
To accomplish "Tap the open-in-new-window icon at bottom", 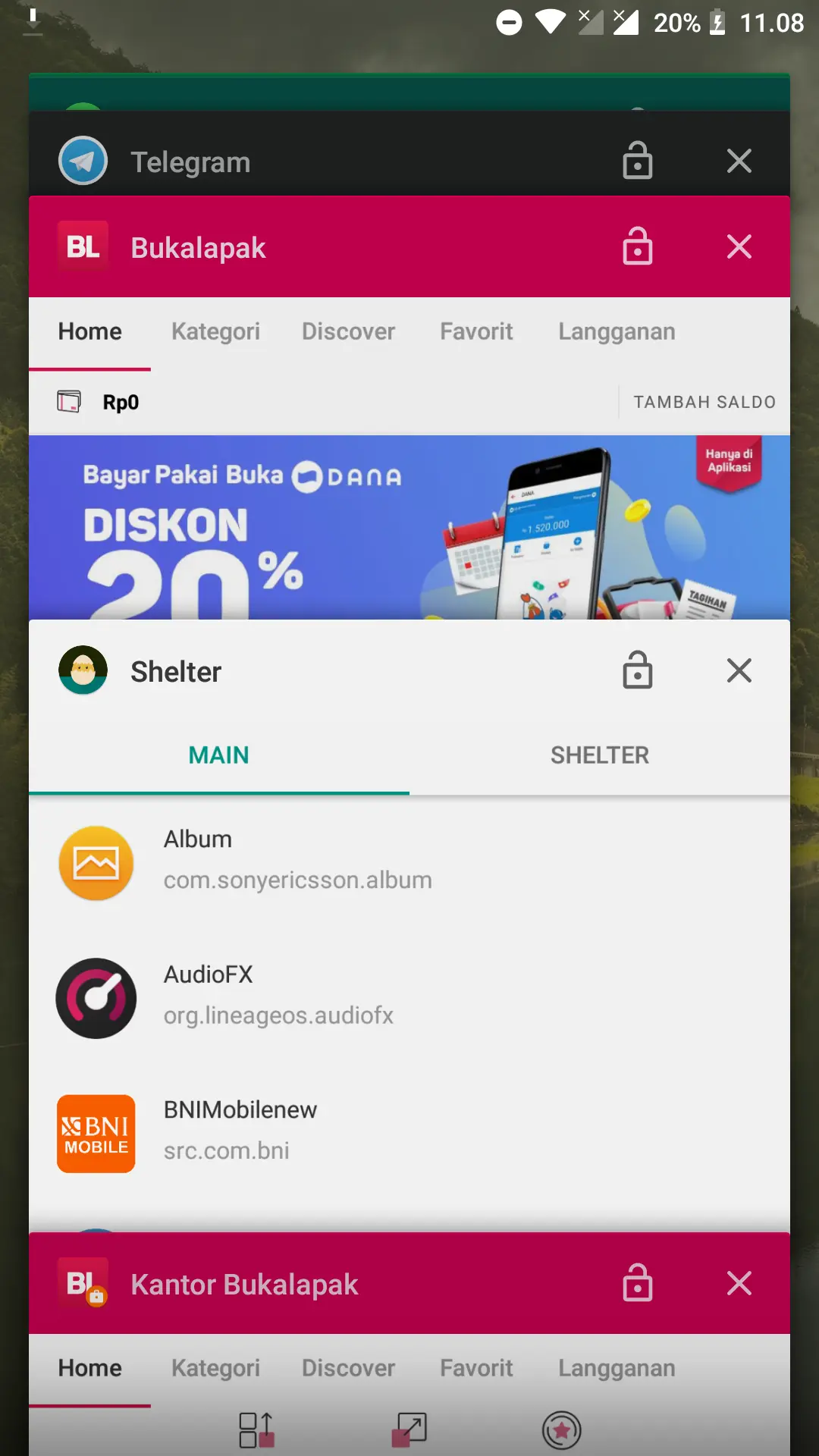I will (409, 1429).
